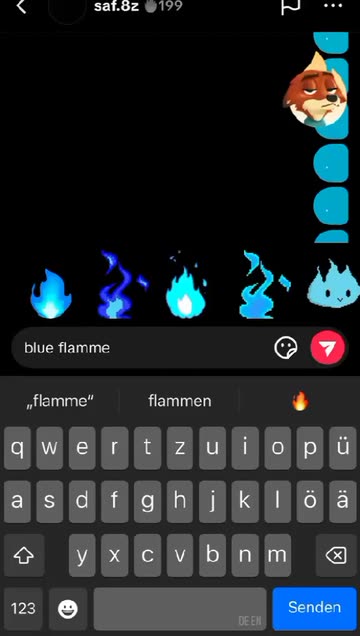The width and height of the screenshot is (360, 636).
Task: Send the message with red arrow button
Action: [328, 348]
